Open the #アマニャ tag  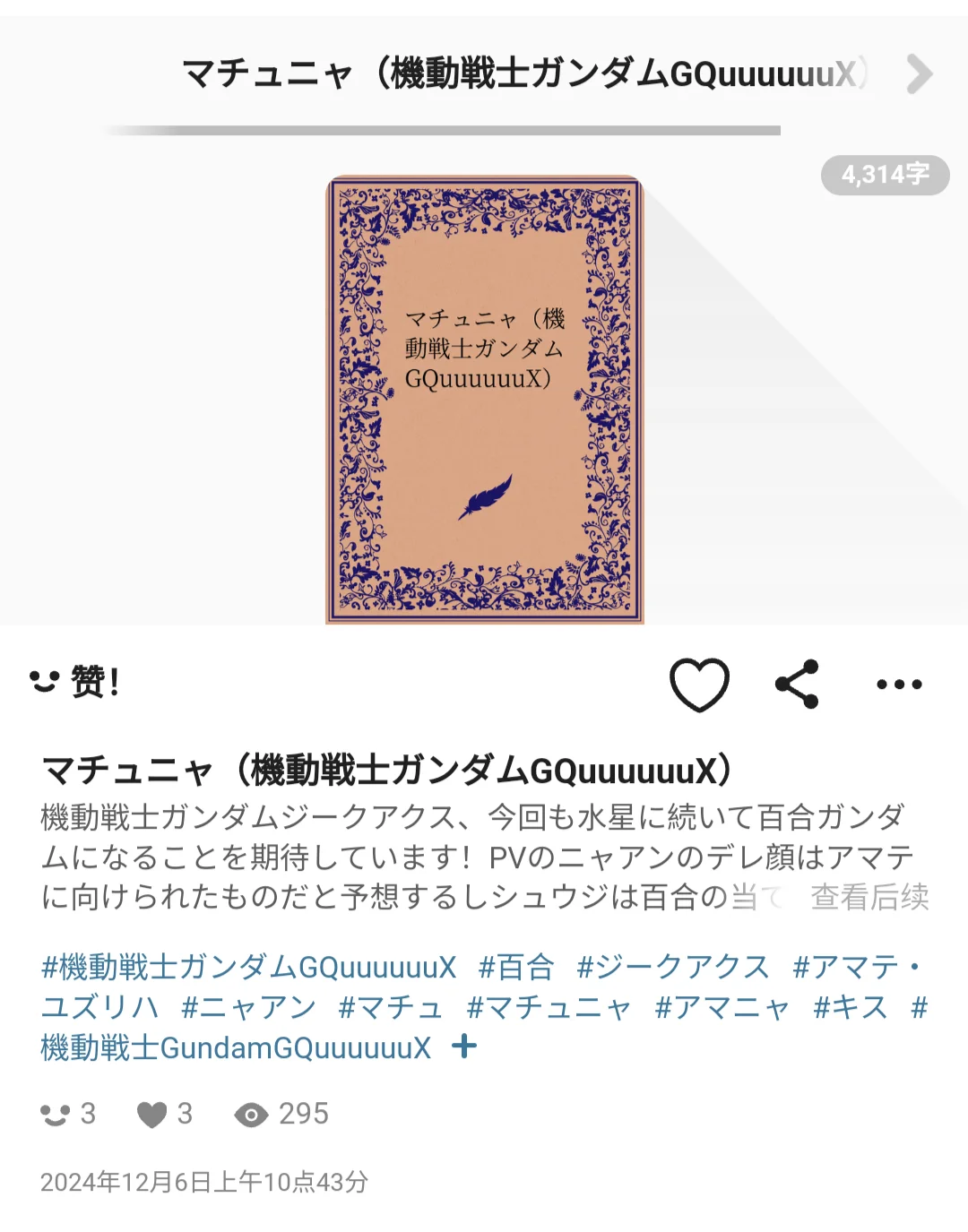722,1008
